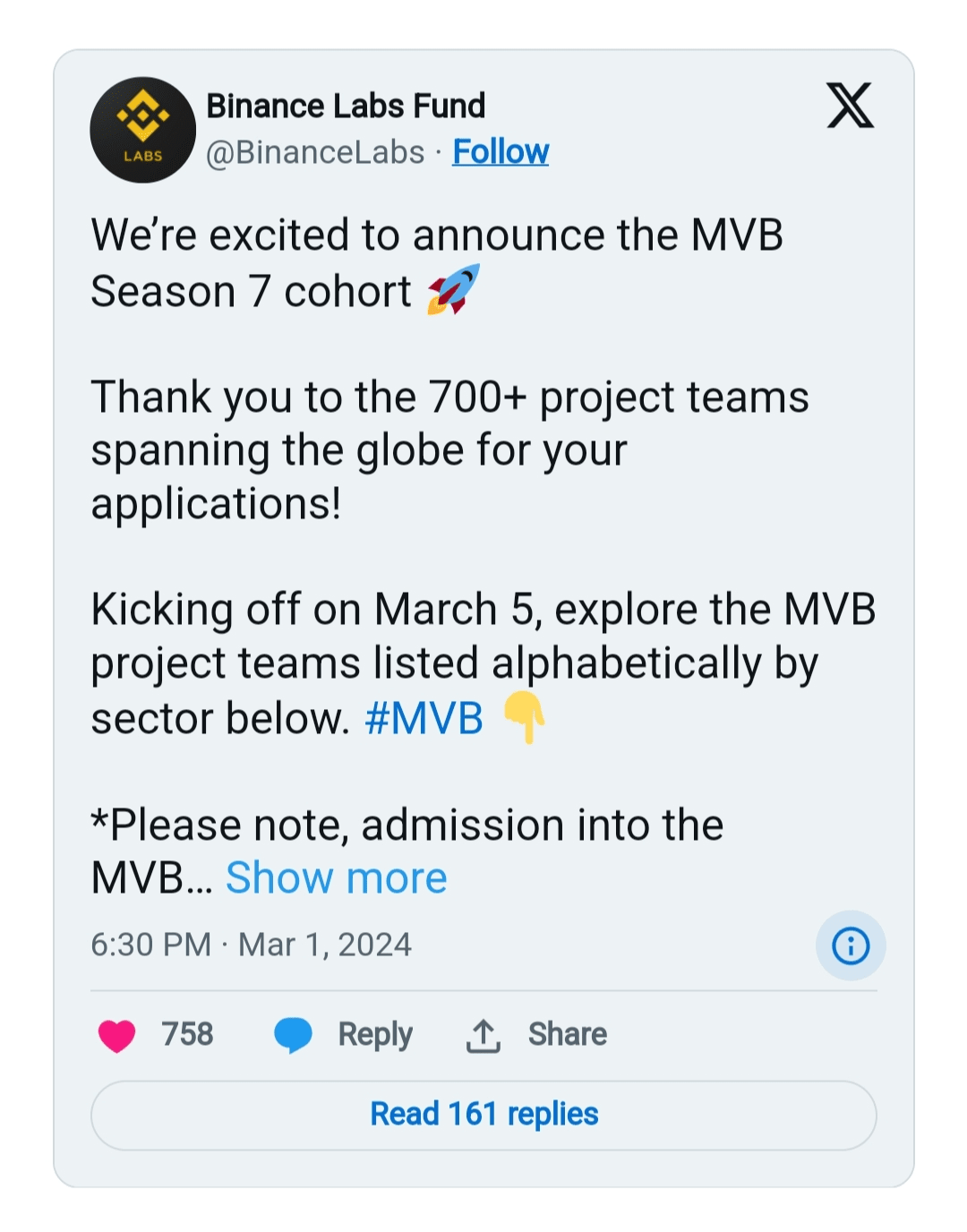Like the tweet with 758 likes
This screenshot has height=1232, width=967.
[x=117, y=1035]
